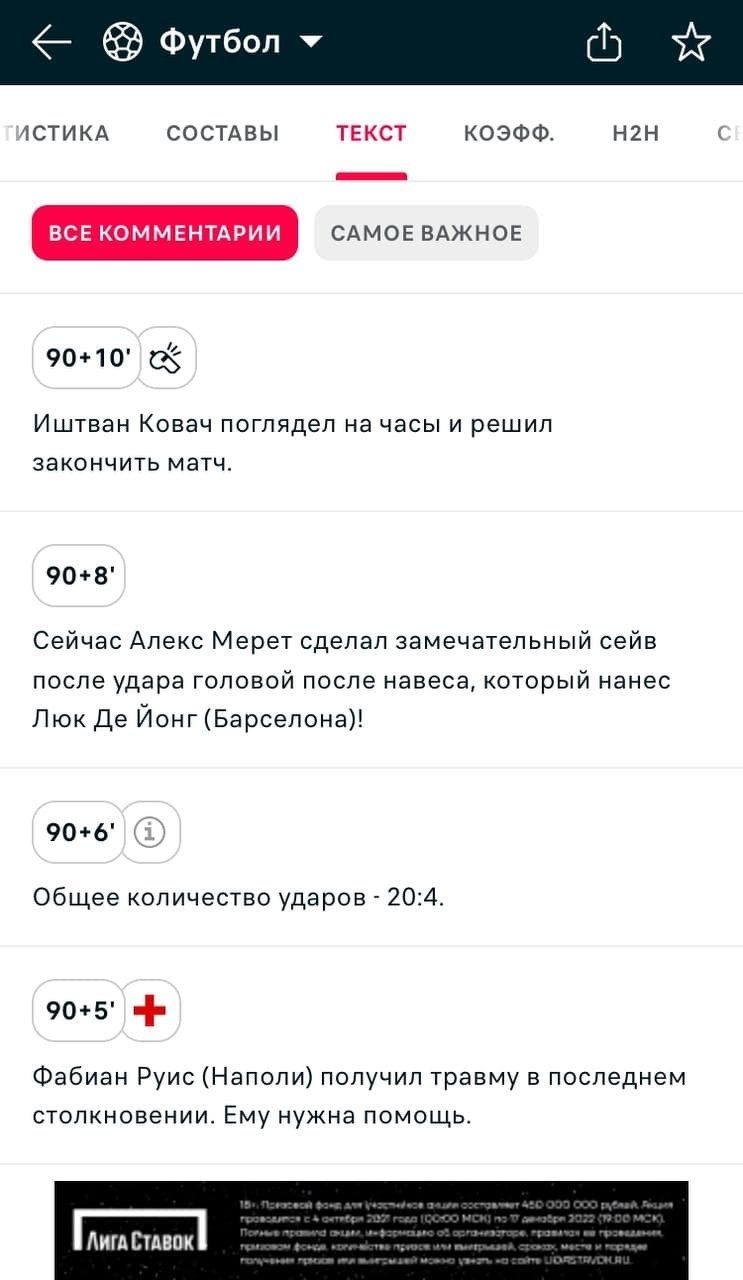Share this match

(x=604, y=42)
